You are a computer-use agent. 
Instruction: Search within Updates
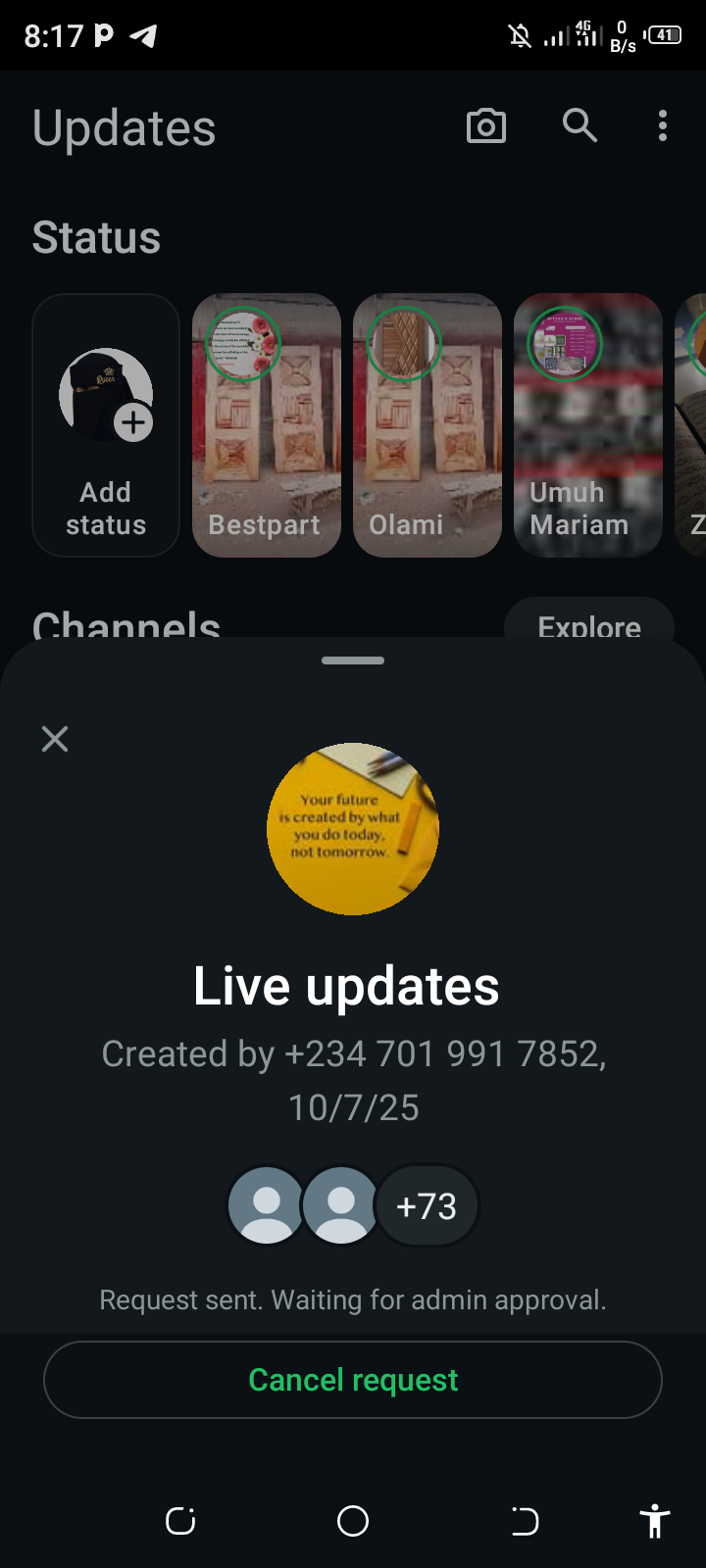click(580, 126)
